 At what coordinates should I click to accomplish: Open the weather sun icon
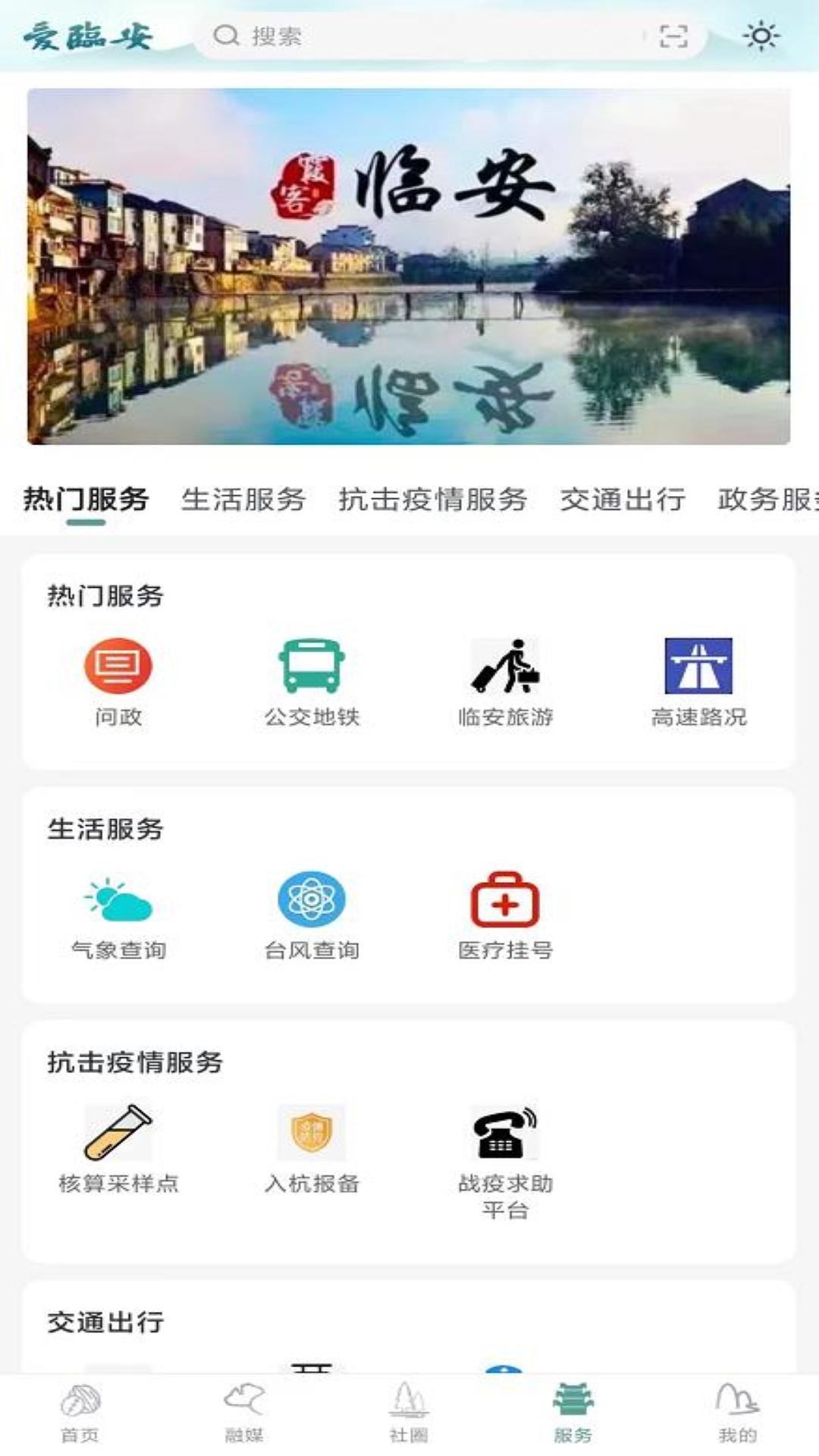(761, 36)
